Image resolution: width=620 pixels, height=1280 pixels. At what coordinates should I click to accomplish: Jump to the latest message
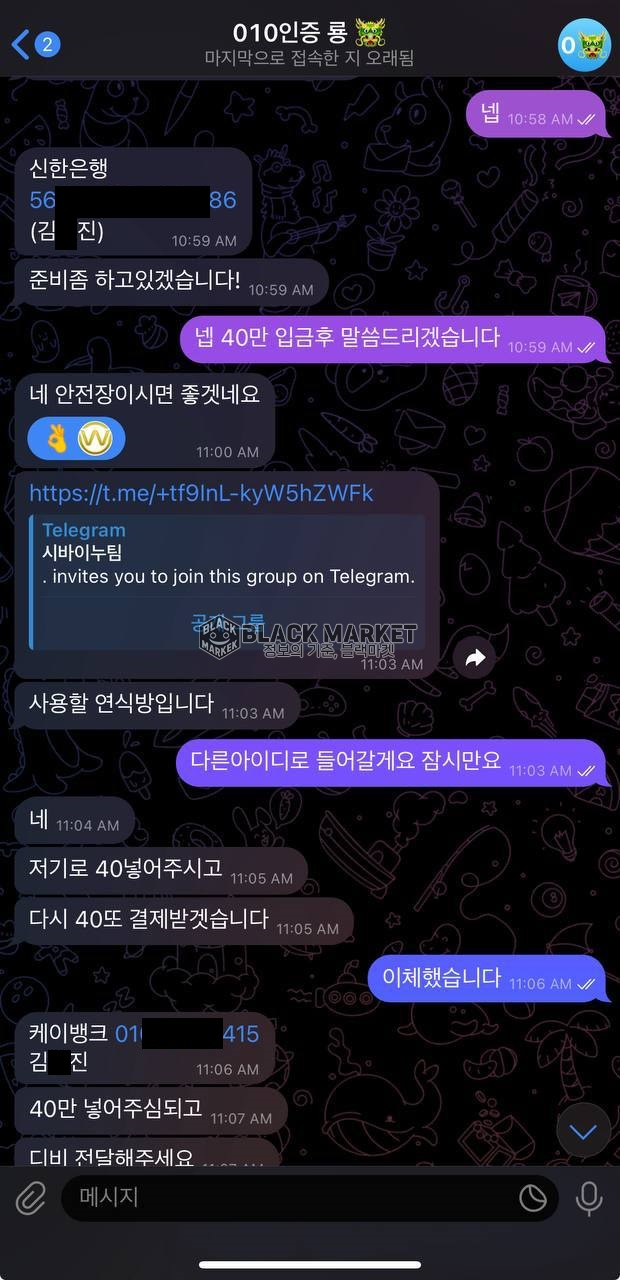(x=582, y=1131)
